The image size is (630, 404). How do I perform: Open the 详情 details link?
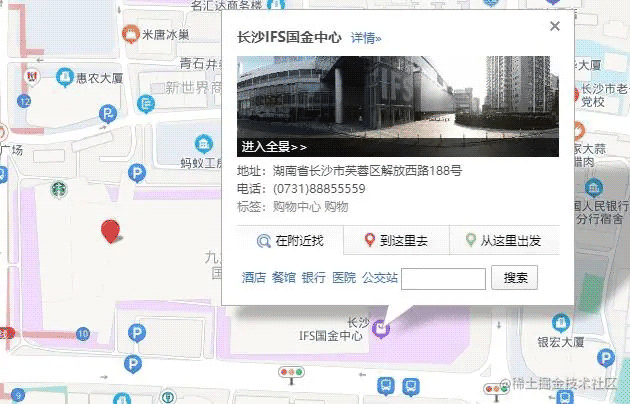click(x=365, y=38)
